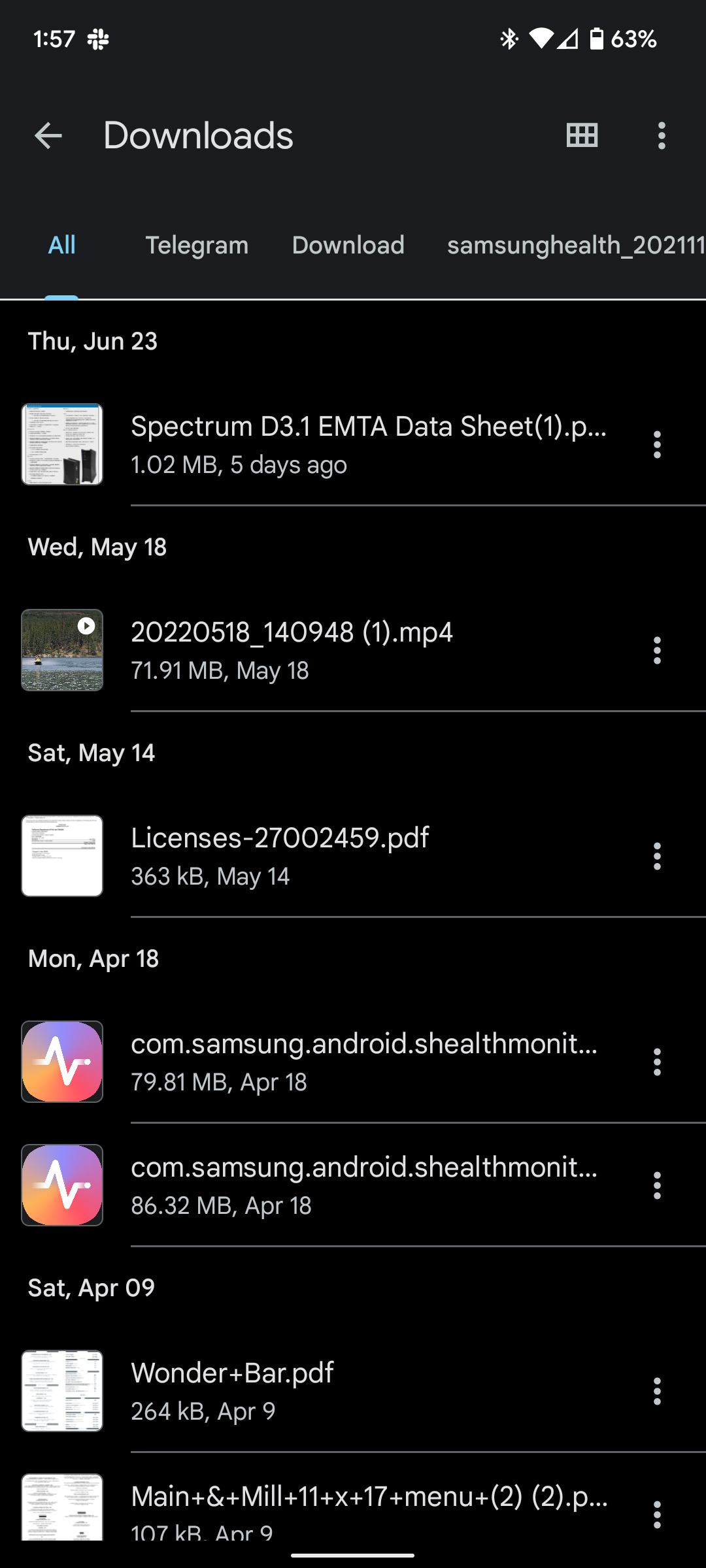Tap the Wonder+Bar.pdf preview thumbnail
This screenshot has height=1568, width=706.
(62, 1391)
